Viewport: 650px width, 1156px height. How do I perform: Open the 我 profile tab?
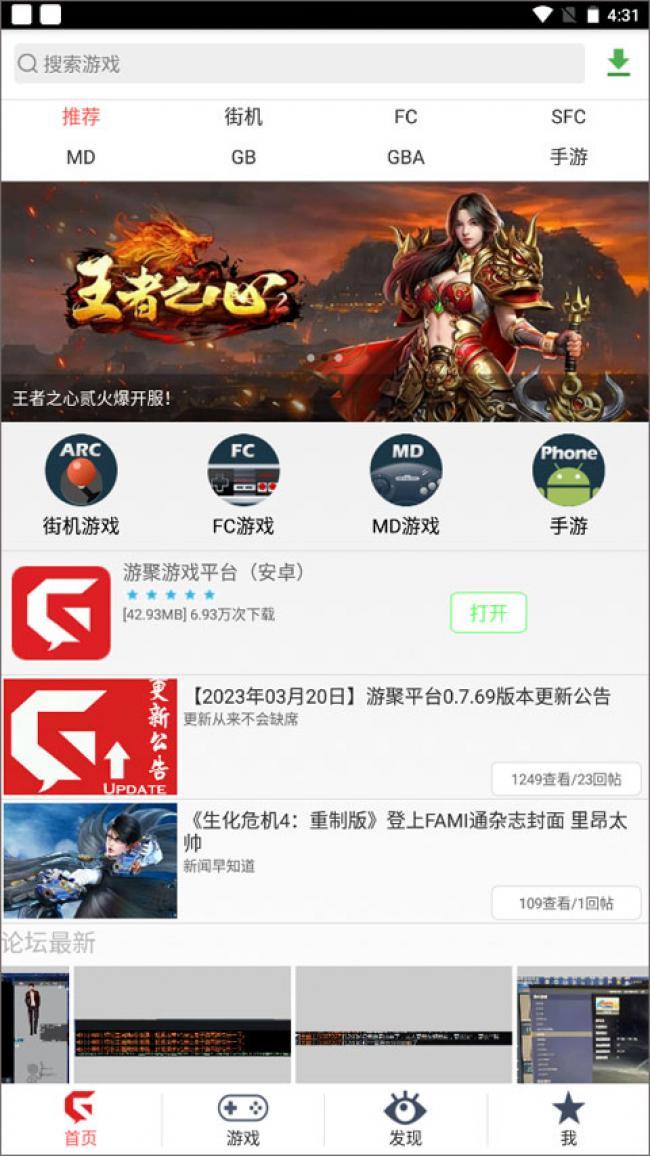click(568, 1118)
